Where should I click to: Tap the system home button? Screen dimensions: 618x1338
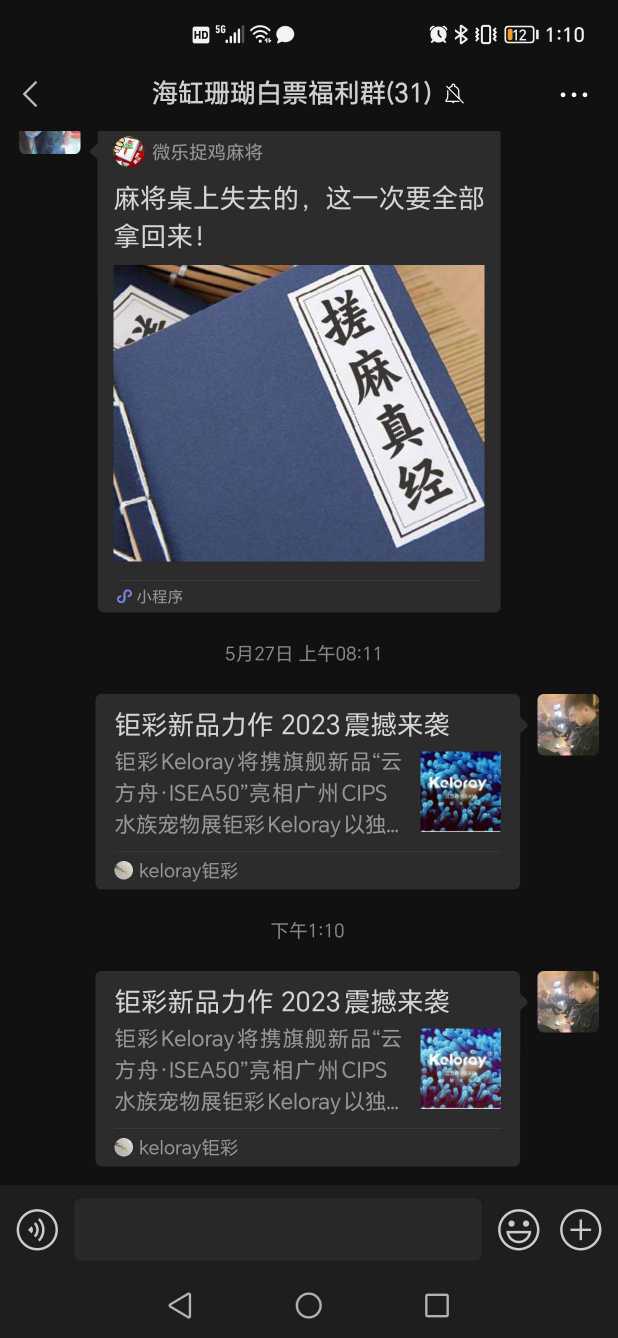click(308, 1305)
